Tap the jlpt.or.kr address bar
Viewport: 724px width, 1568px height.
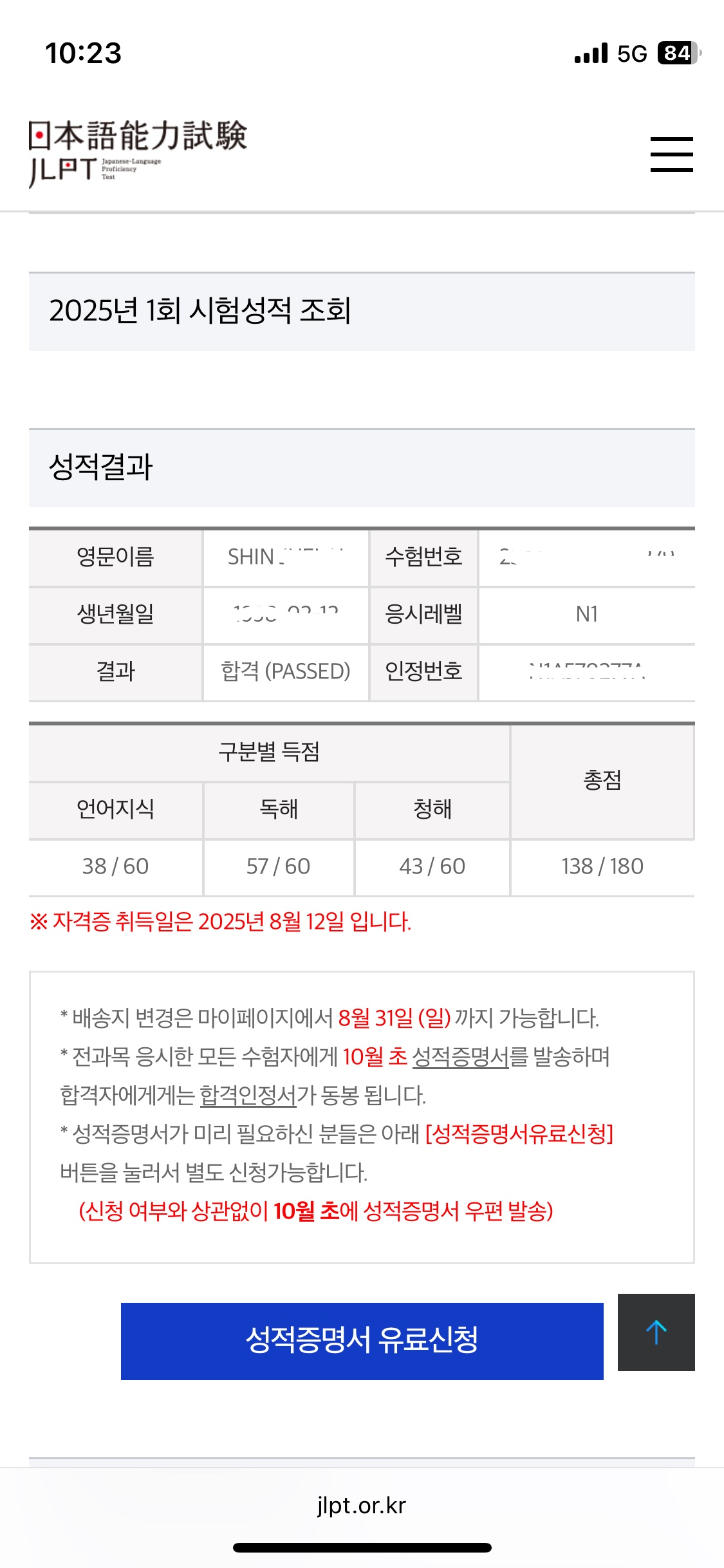(x=362, y=1506)
